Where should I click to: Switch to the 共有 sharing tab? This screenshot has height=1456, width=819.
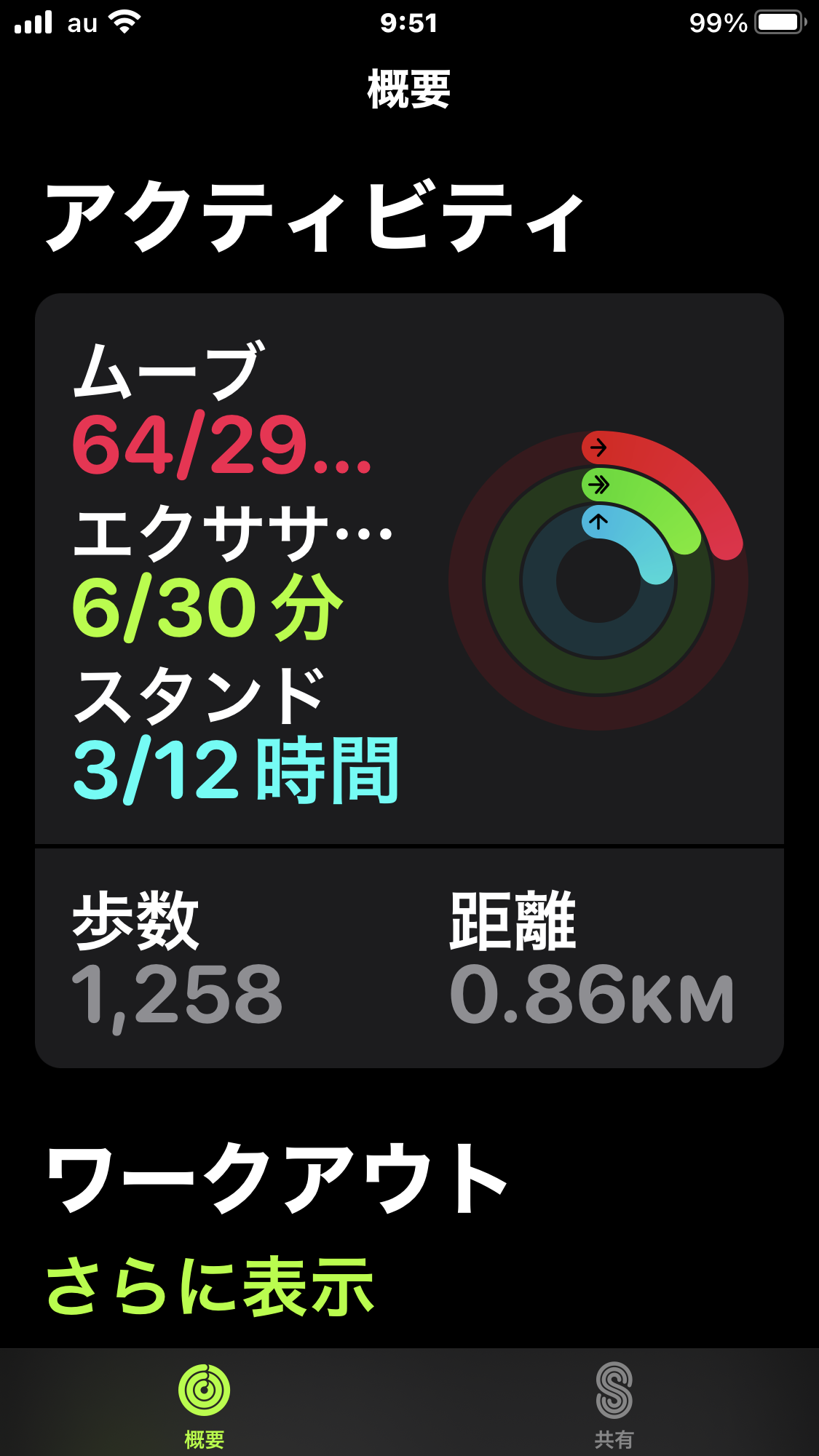click(x=614, y=1404)
